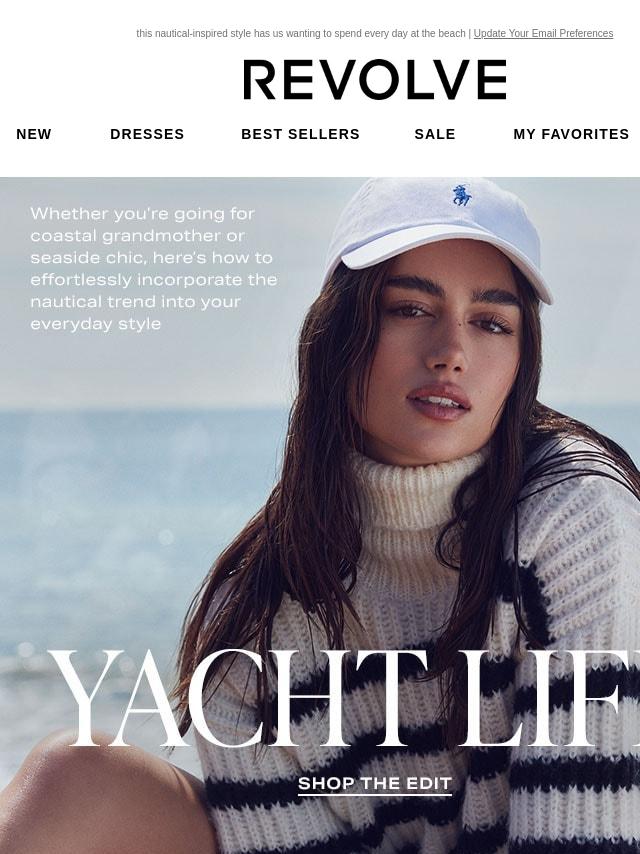Open the SALE section
640x854 pixels.
[x=435, y=134]
